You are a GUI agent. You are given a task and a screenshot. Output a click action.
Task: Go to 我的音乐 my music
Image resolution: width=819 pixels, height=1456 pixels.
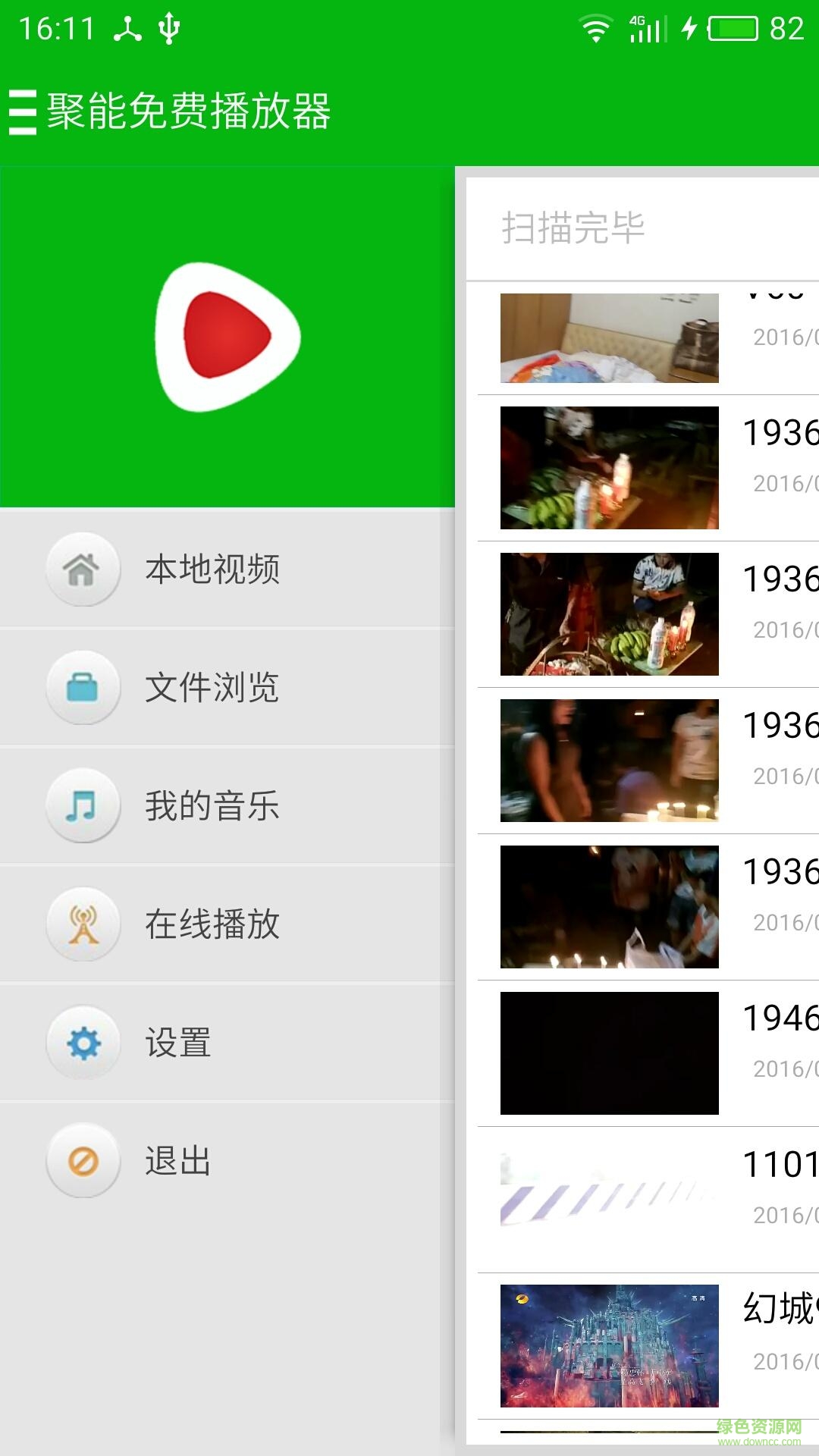(x=212, y=806)
